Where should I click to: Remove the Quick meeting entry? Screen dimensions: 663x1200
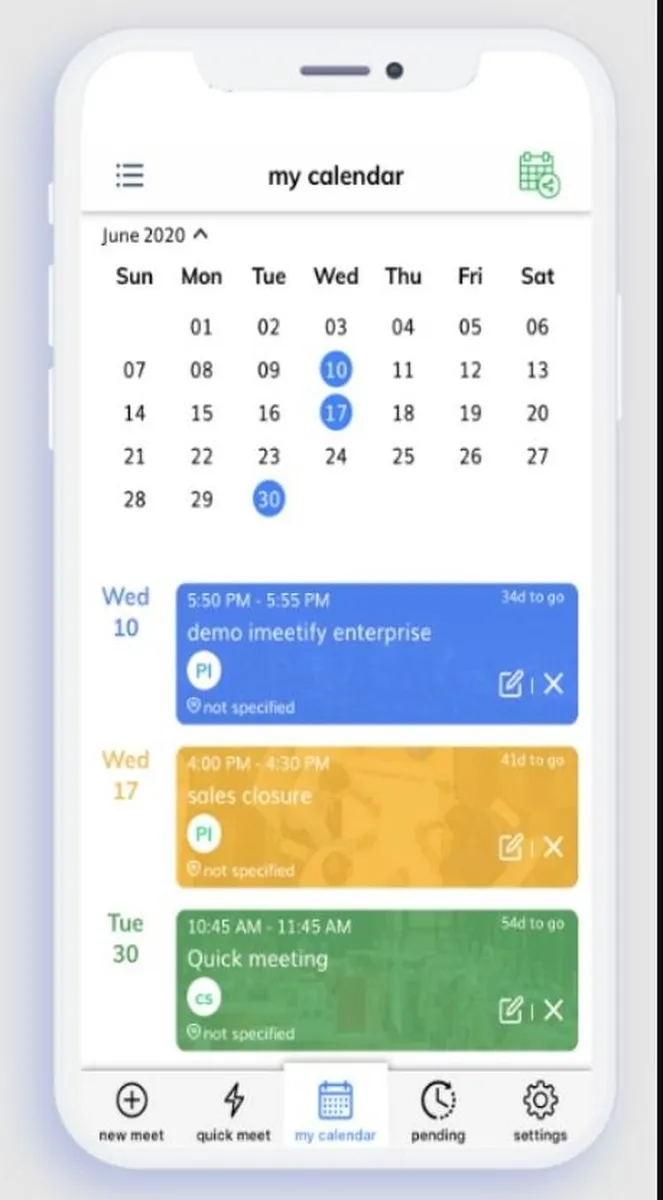[553, 1010]
